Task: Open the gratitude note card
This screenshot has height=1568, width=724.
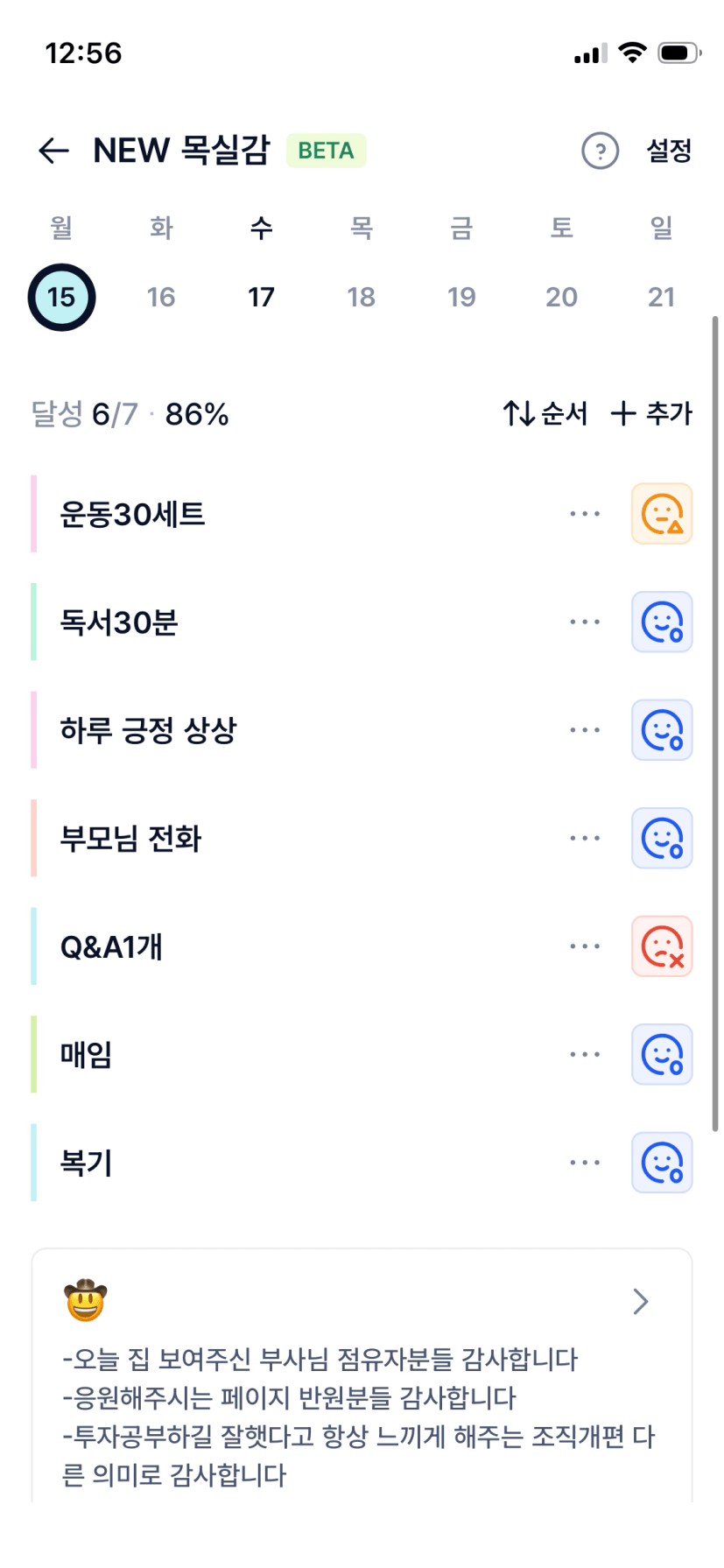Action: click(362, 1375)
